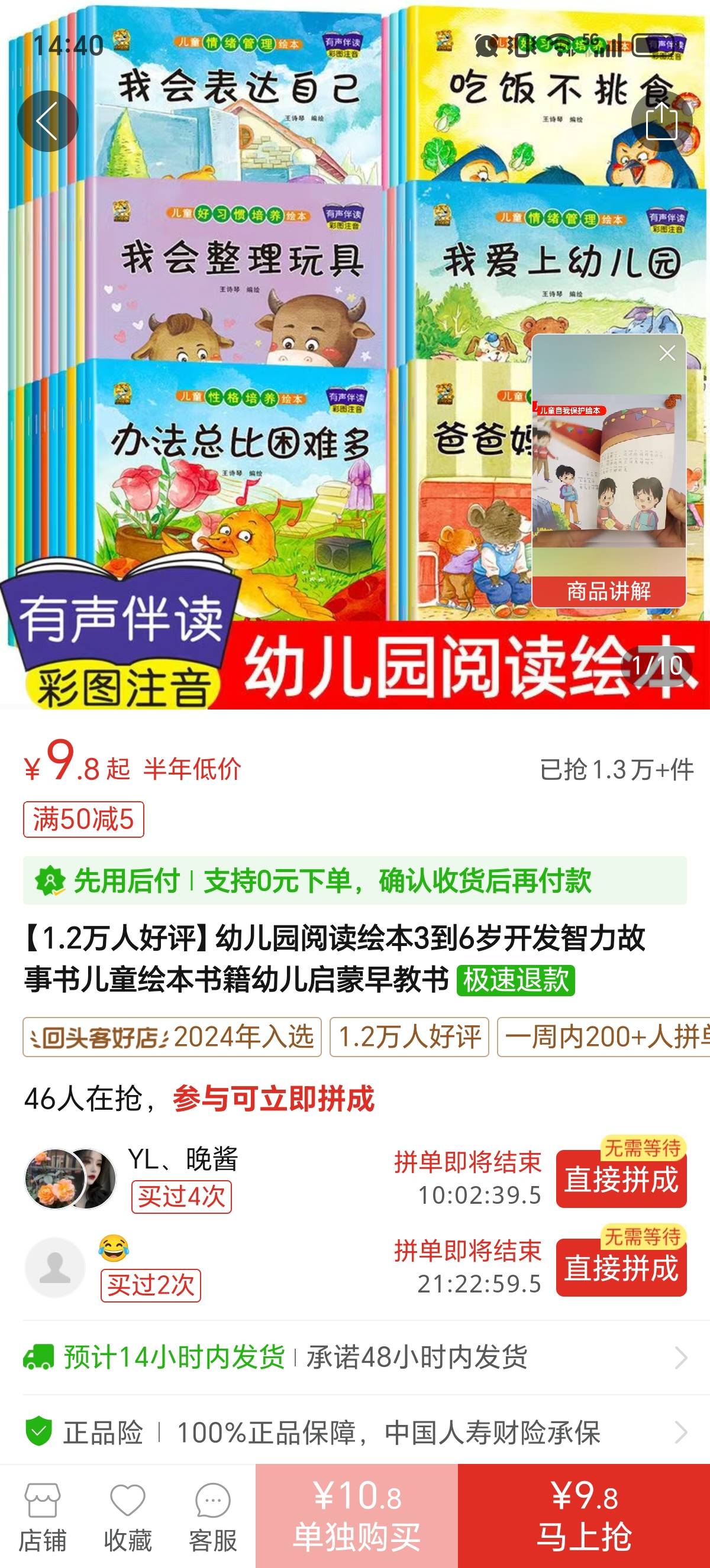Close the 商品讲解 video popup
Image resolution: width=710 pixels, height=1568 pixels.
tap(667, 353)
